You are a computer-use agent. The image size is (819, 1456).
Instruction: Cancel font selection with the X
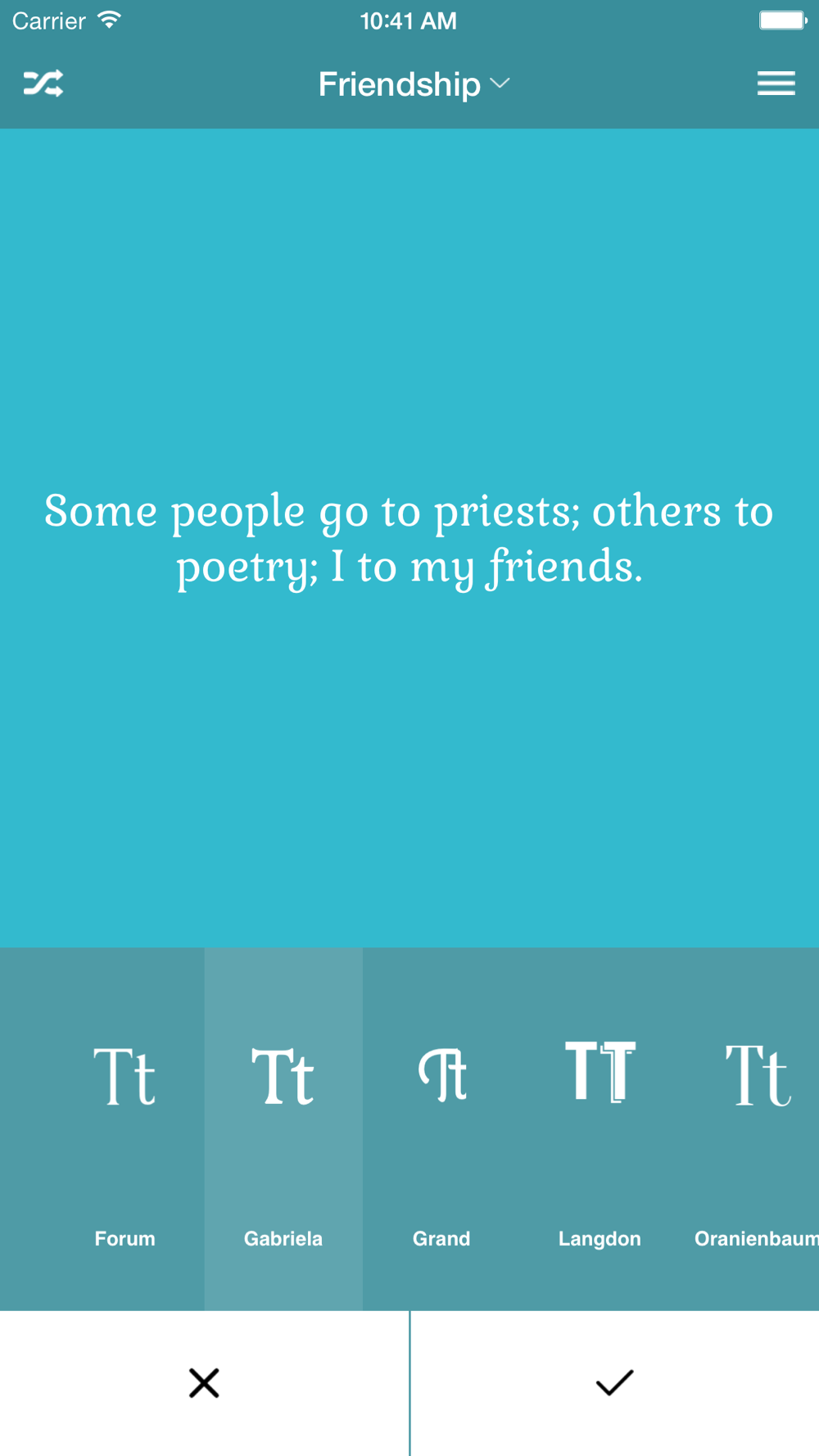(204, 1382)
